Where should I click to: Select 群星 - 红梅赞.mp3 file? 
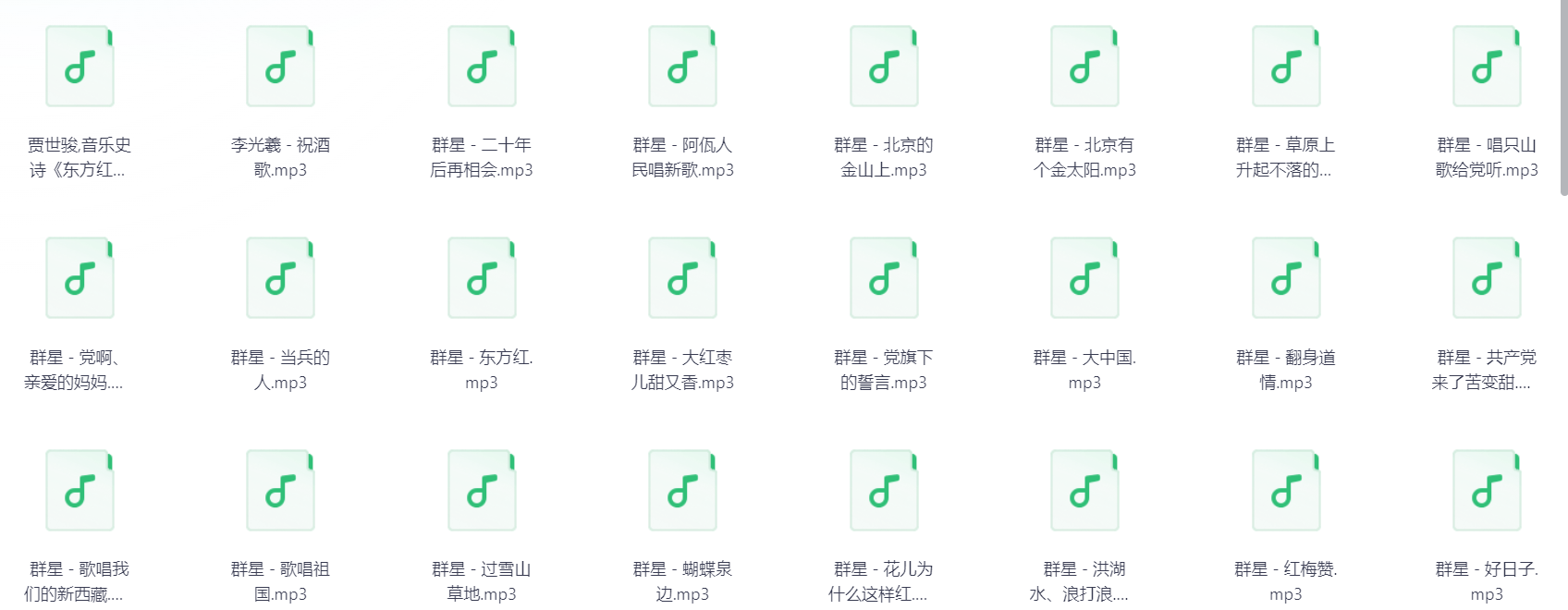pos(1286,492)
